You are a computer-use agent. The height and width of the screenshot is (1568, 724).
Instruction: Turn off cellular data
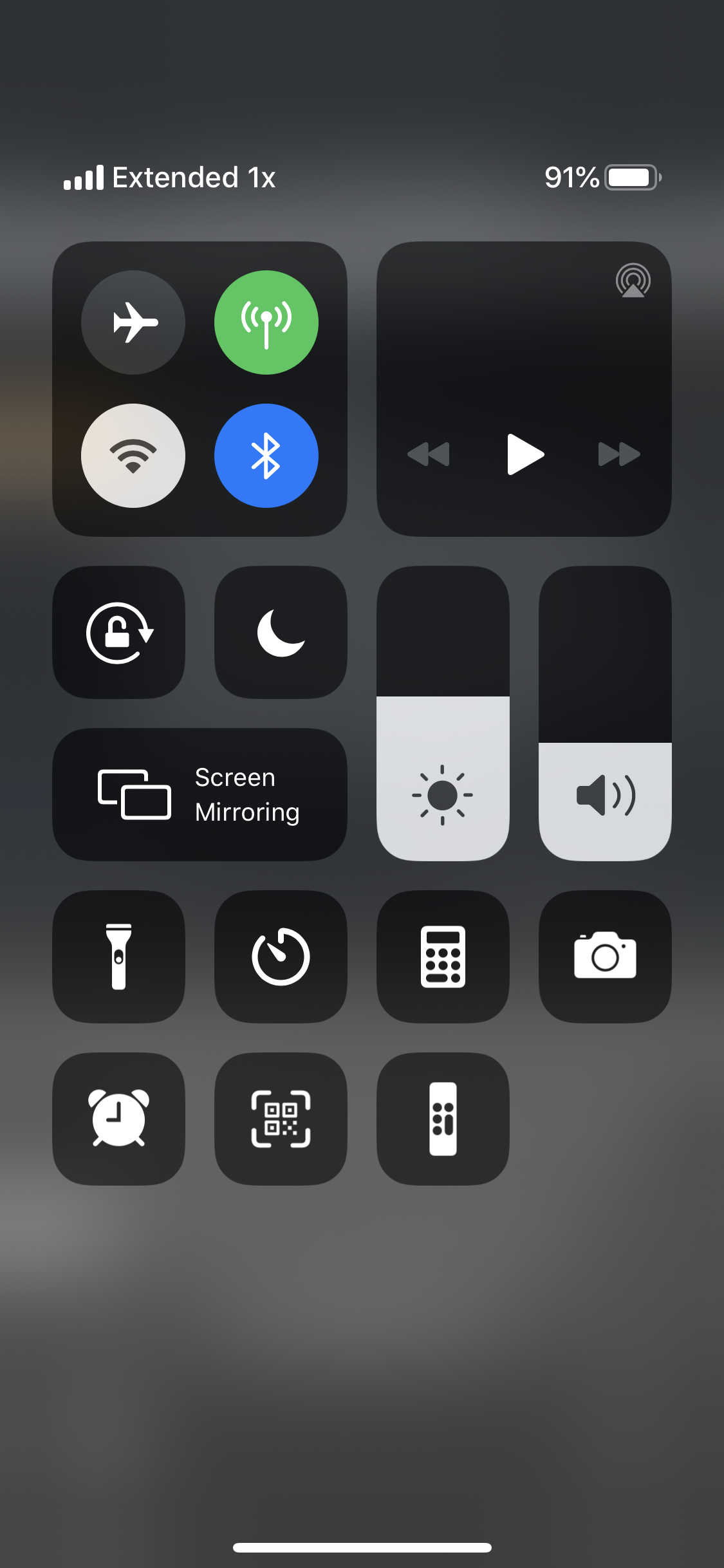(x=266, y=322)
